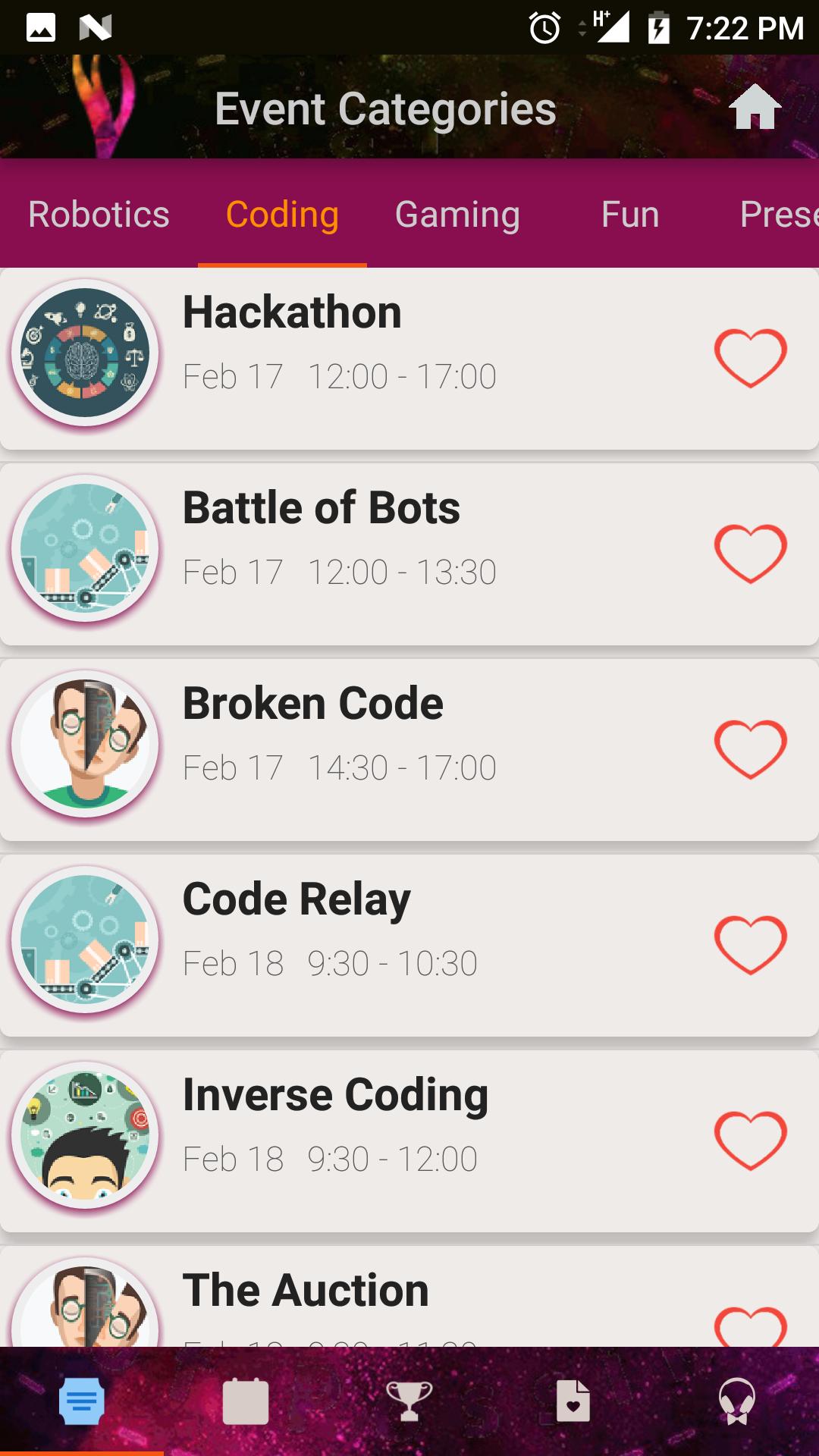Viewport: 819px width, 1456px height.
Task: Favorite the Hackathon event
Action: point(750,358)
